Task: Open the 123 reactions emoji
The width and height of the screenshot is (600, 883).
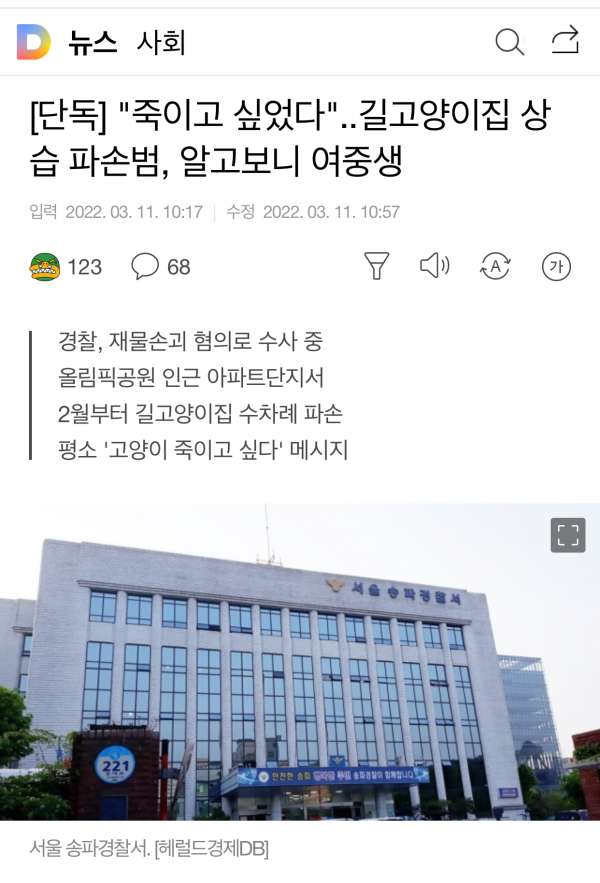Action: click(46, 267)
